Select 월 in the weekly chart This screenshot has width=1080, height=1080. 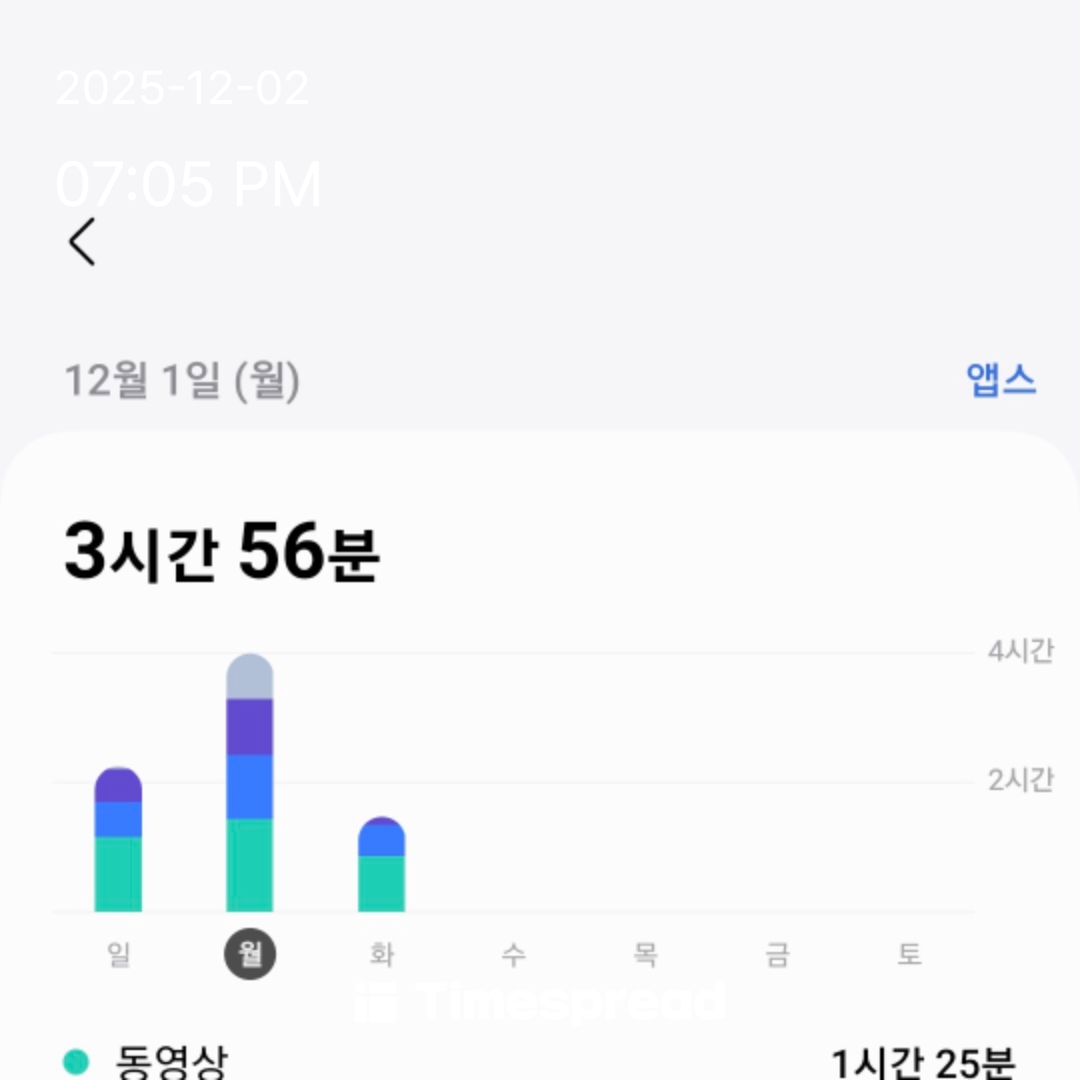[250, 954]
